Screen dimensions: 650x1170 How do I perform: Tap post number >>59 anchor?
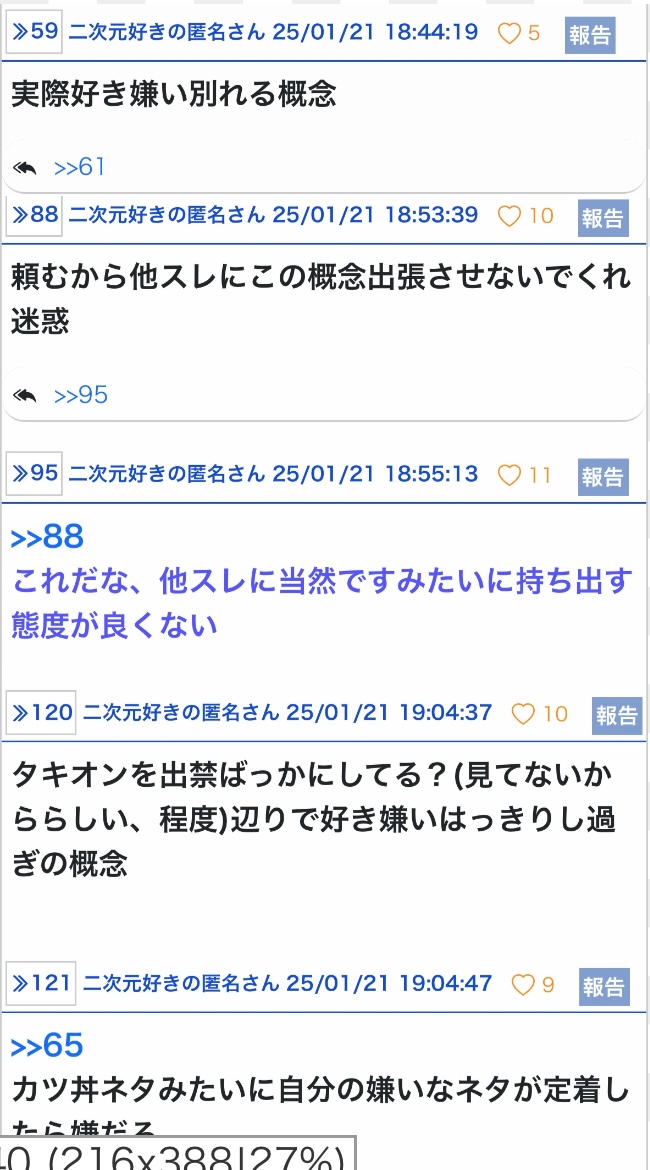tap(34, 34)
